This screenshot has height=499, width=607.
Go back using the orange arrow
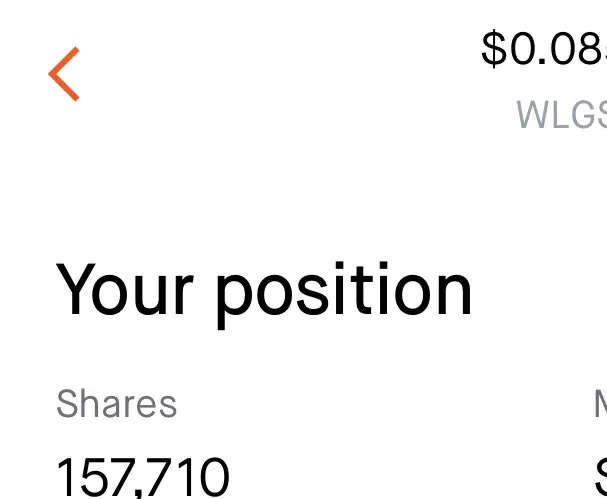click(64, 74)
